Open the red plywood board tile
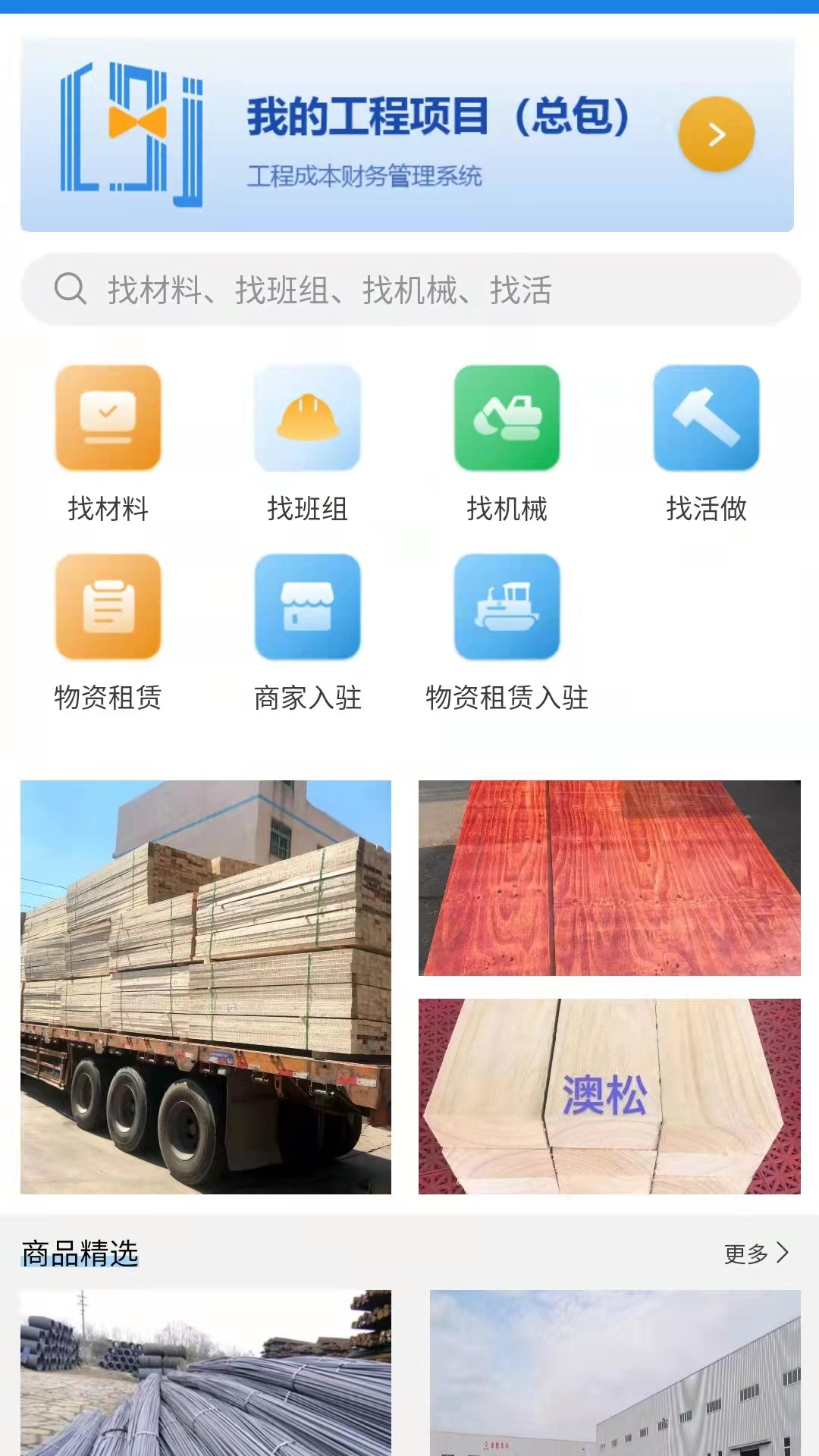Screen dimensions: 819x1456 [609, 877]
